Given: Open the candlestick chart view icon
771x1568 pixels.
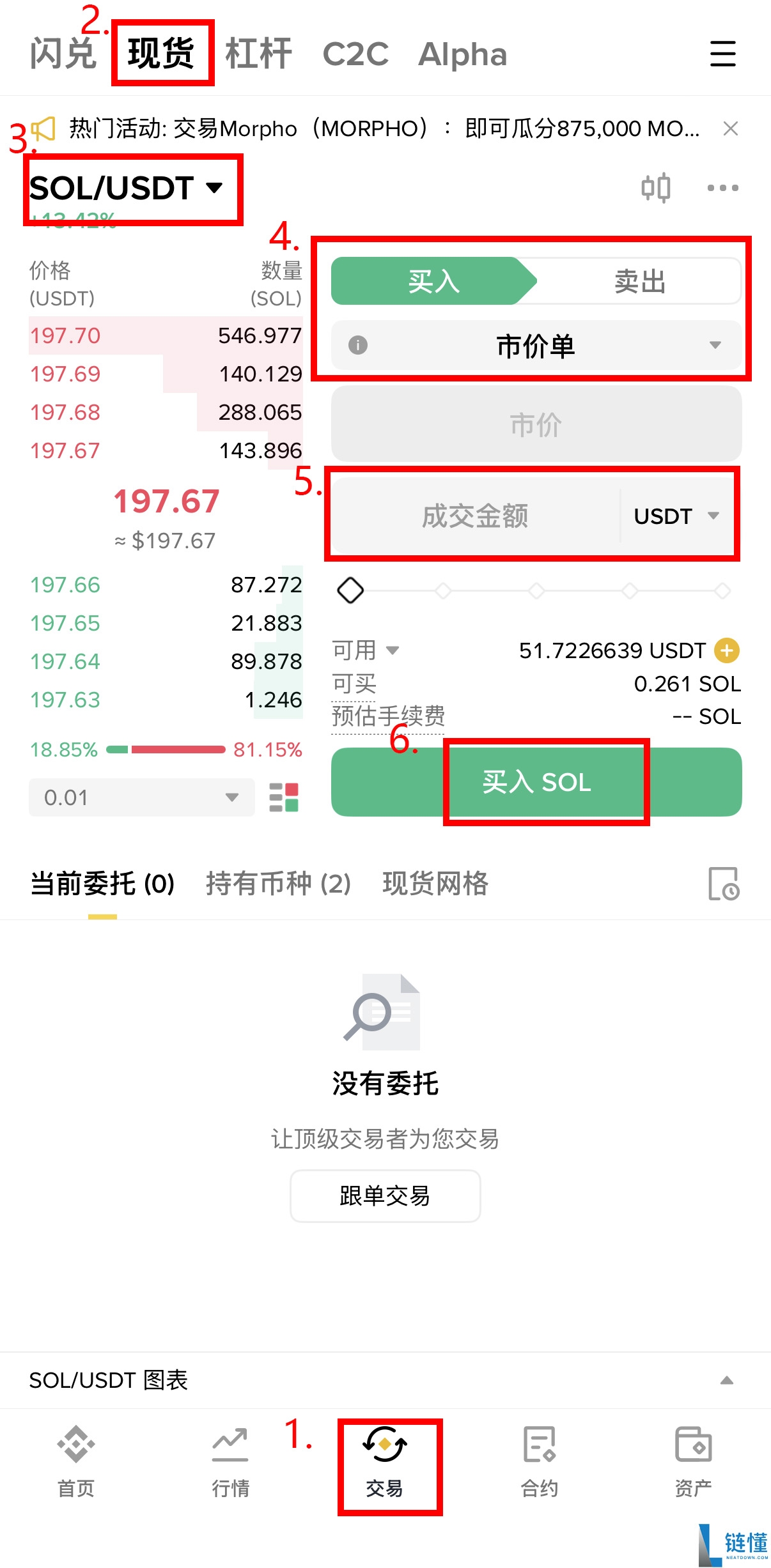Looking at the screenshot, I should coord(657,187).
